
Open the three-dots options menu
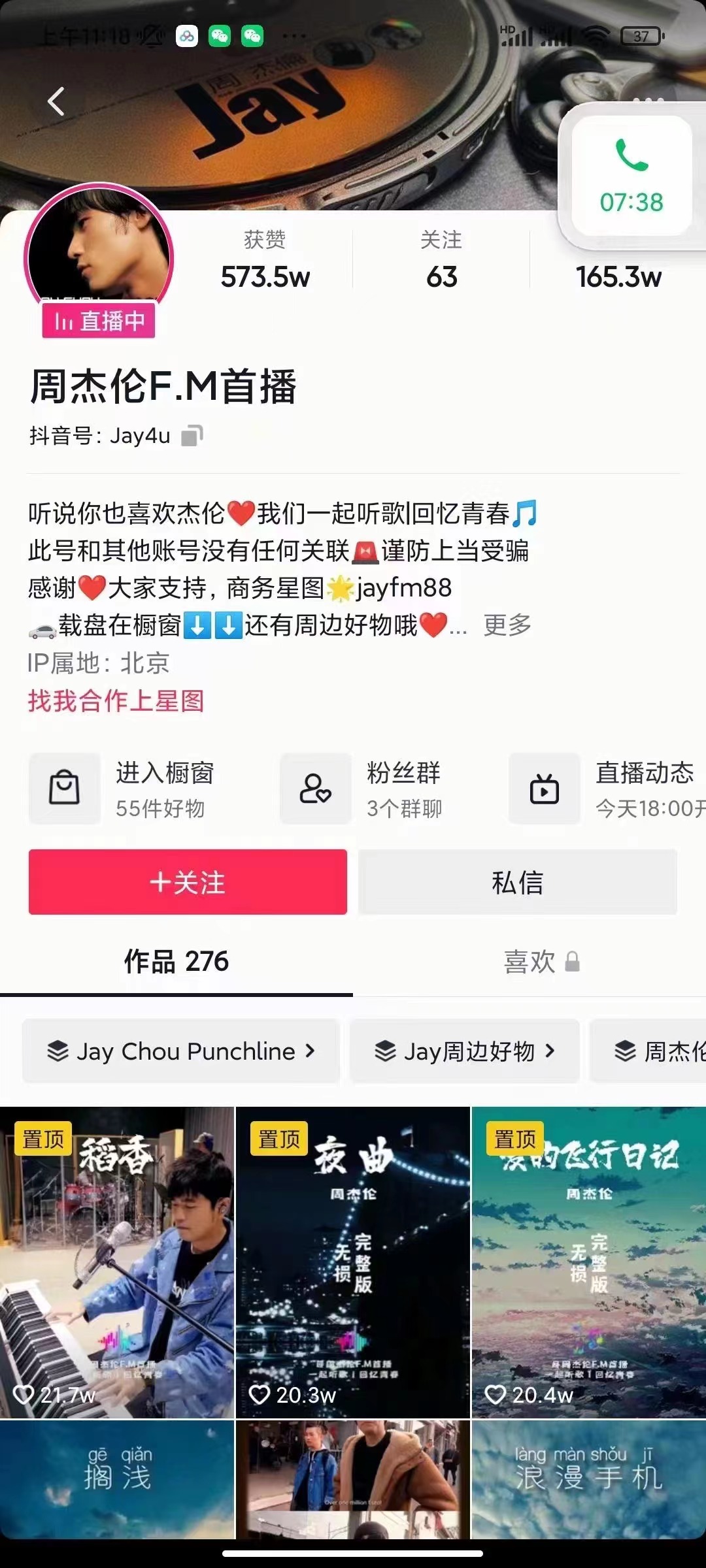tap(649, 99)
